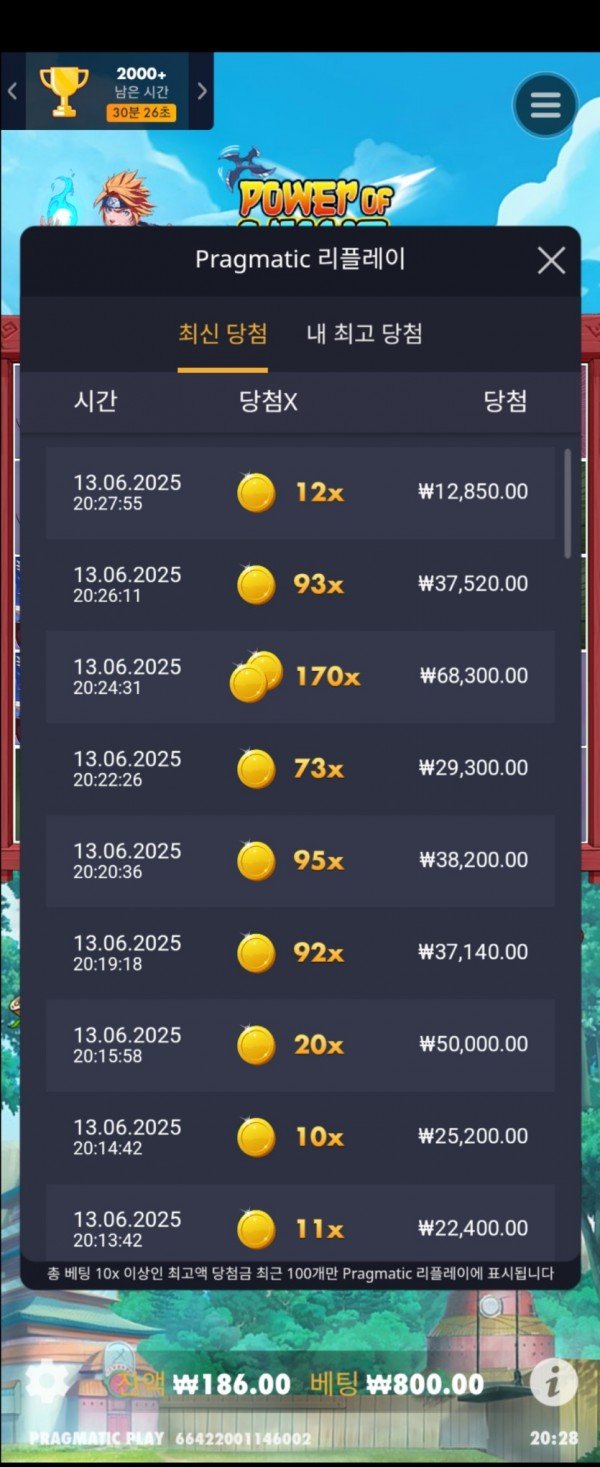
Task: Go to next tournament banner arrow
Action: point(202,91)
